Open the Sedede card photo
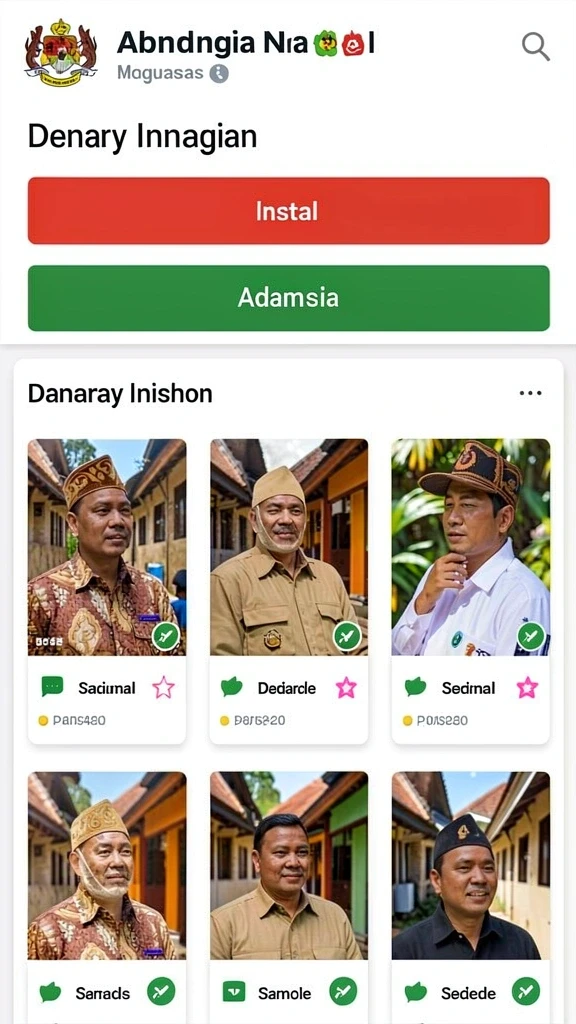The image size is (576, 1024). pyautogui.click(x=471, y=865)
